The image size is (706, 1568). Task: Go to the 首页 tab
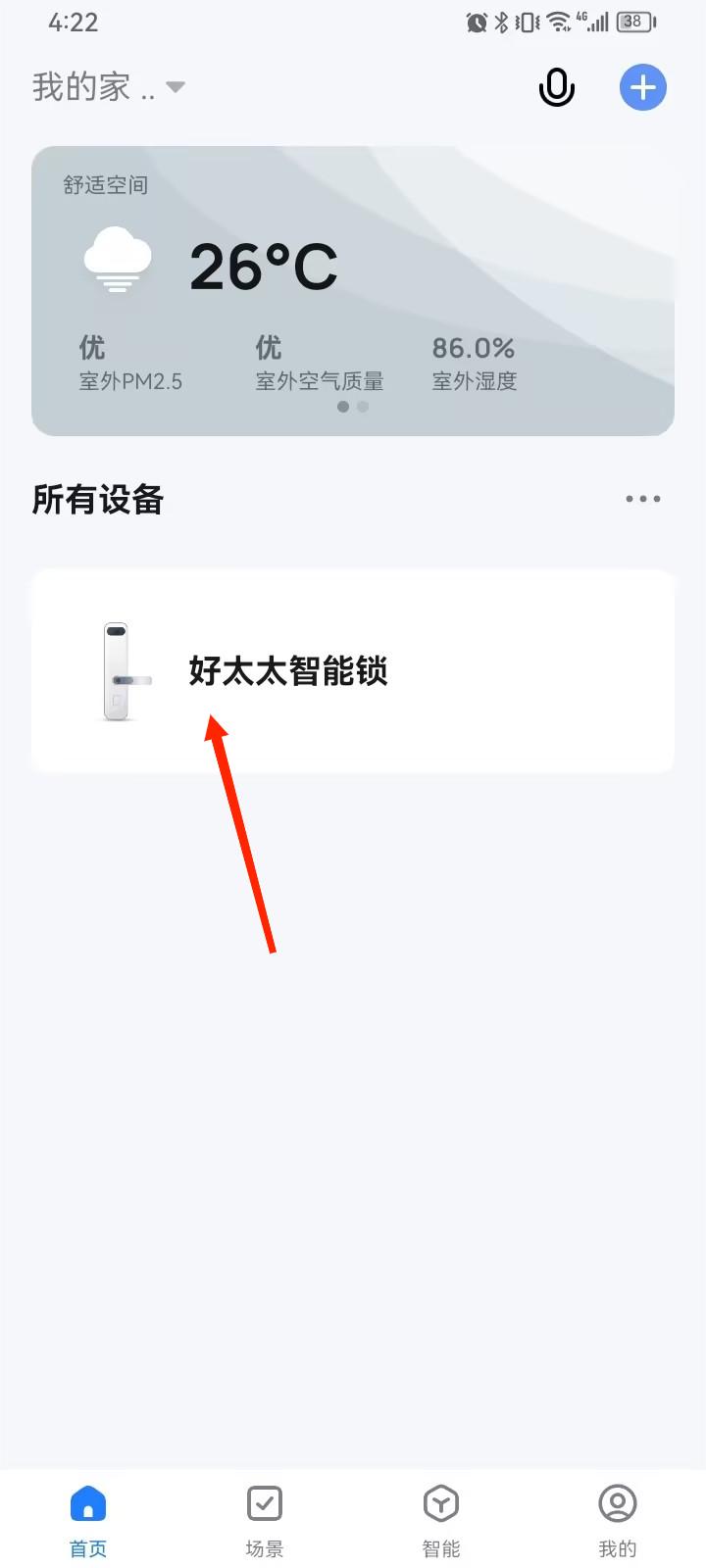pos(88,1520)
